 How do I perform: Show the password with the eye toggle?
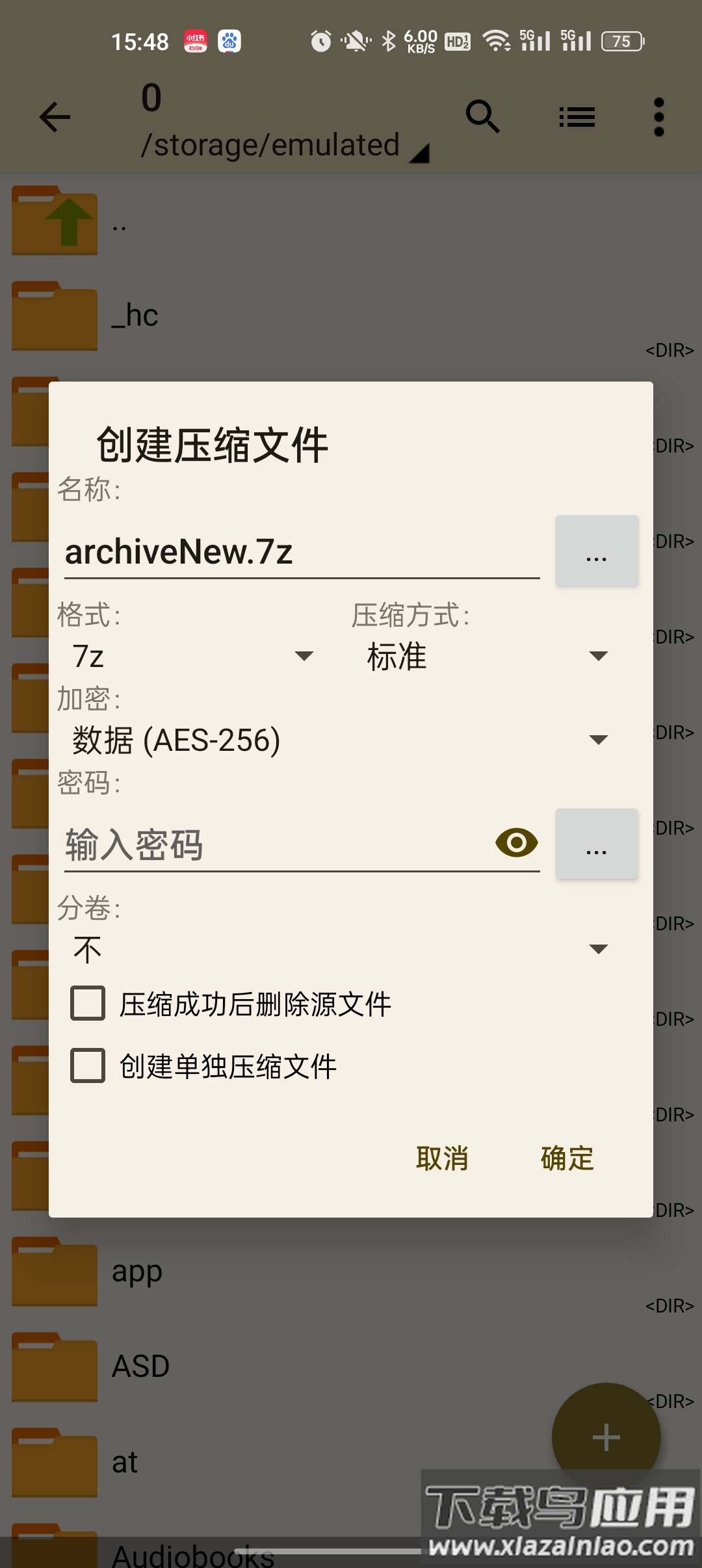coord(515,843)
